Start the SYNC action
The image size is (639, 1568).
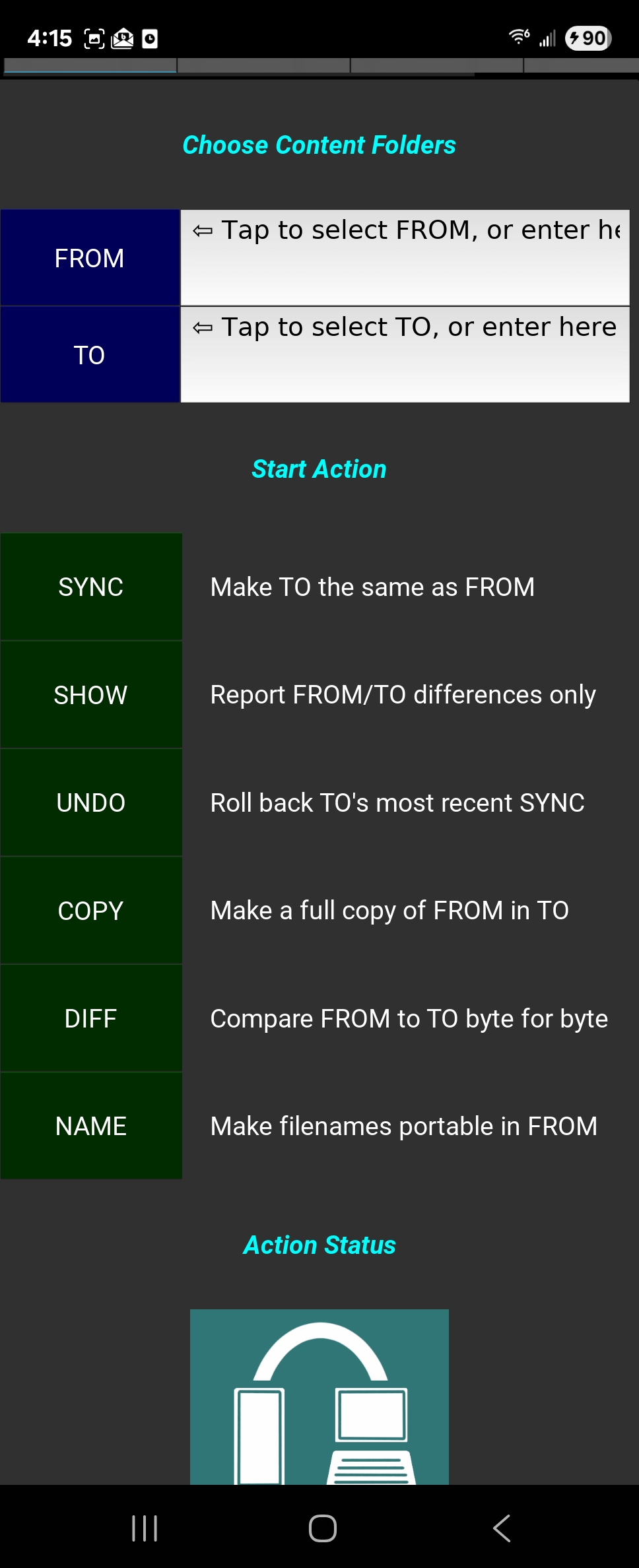coord(91,587)
